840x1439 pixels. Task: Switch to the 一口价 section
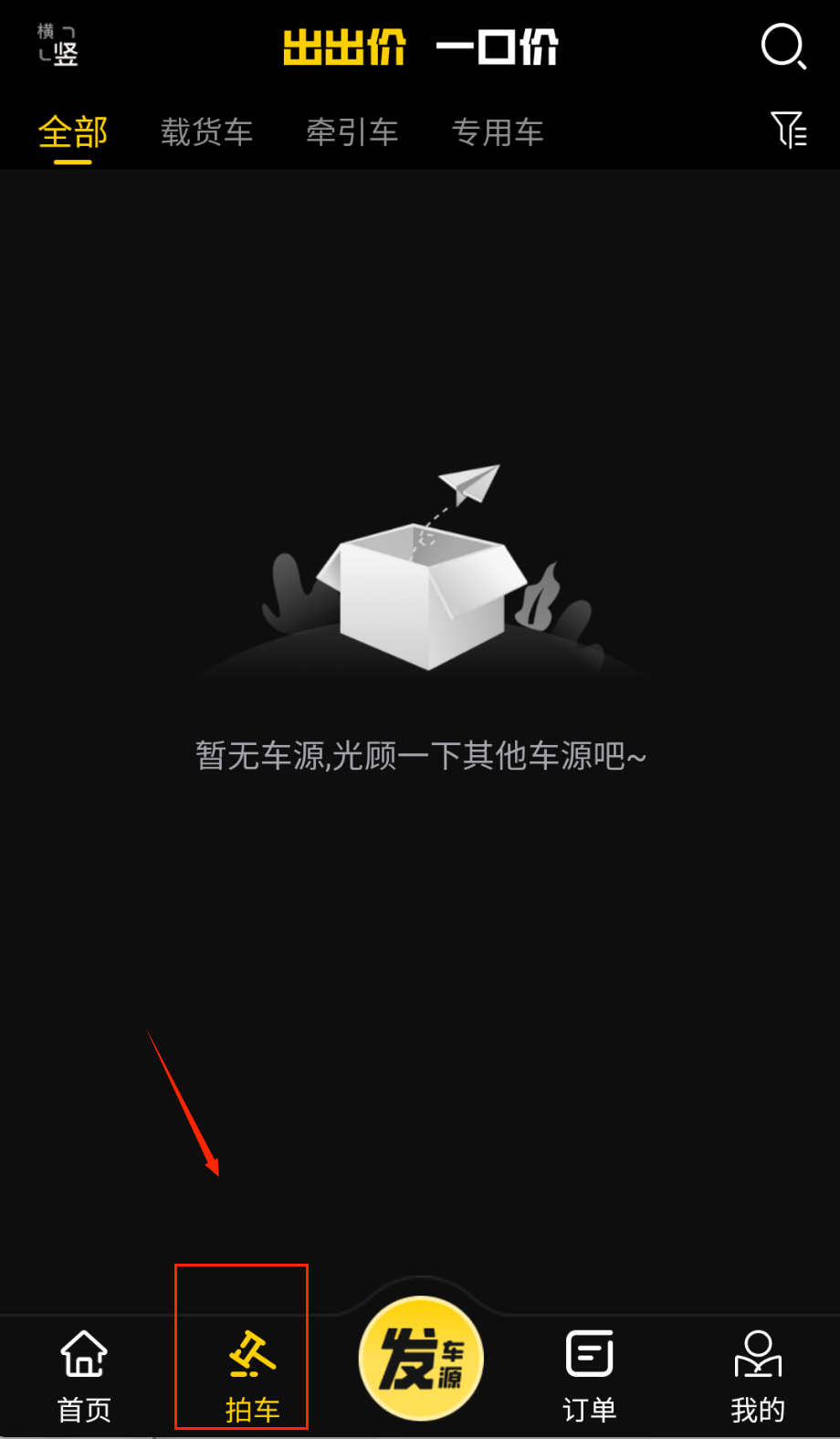tap(497, 47)
